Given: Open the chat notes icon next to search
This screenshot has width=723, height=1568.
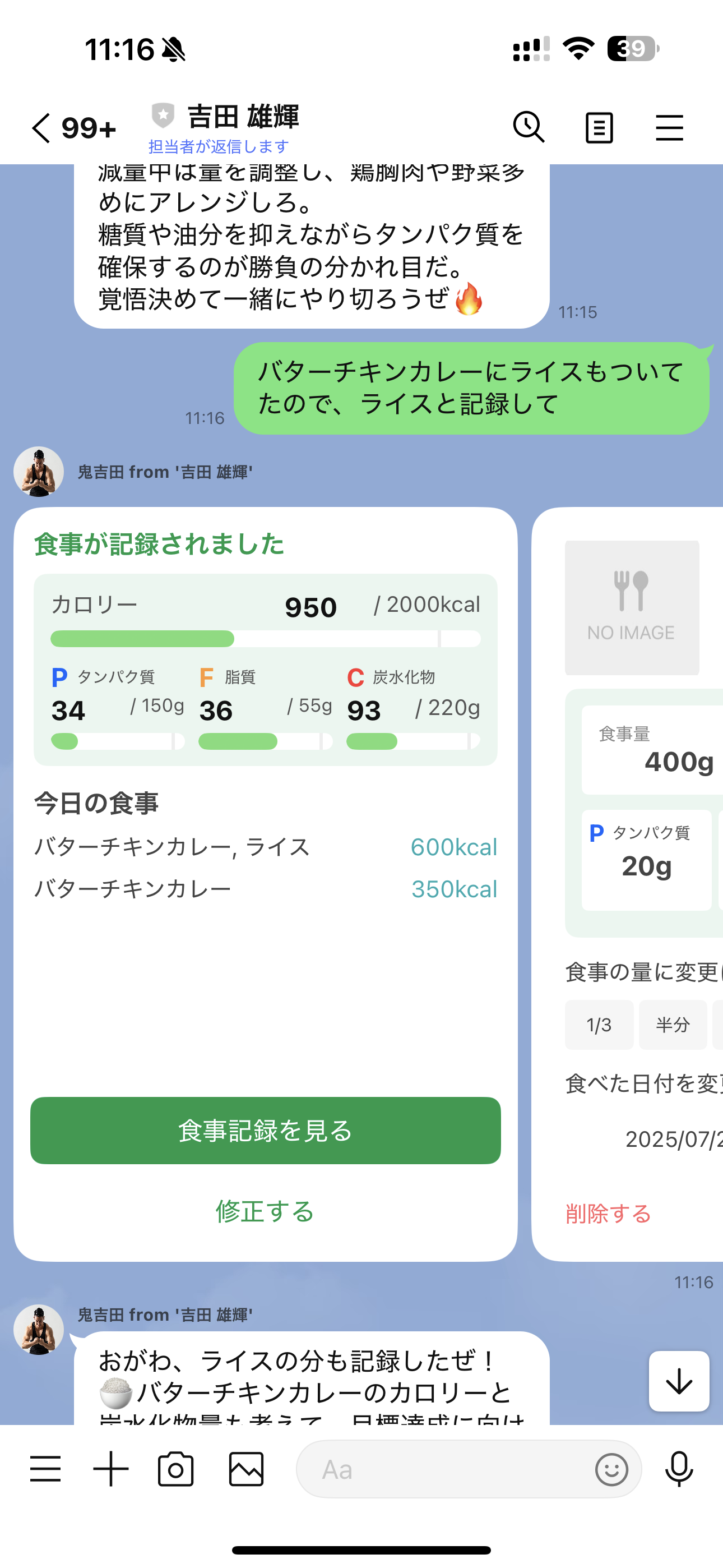Looking at the screenshot, I should pyautogui.click(x=598, y=127).
